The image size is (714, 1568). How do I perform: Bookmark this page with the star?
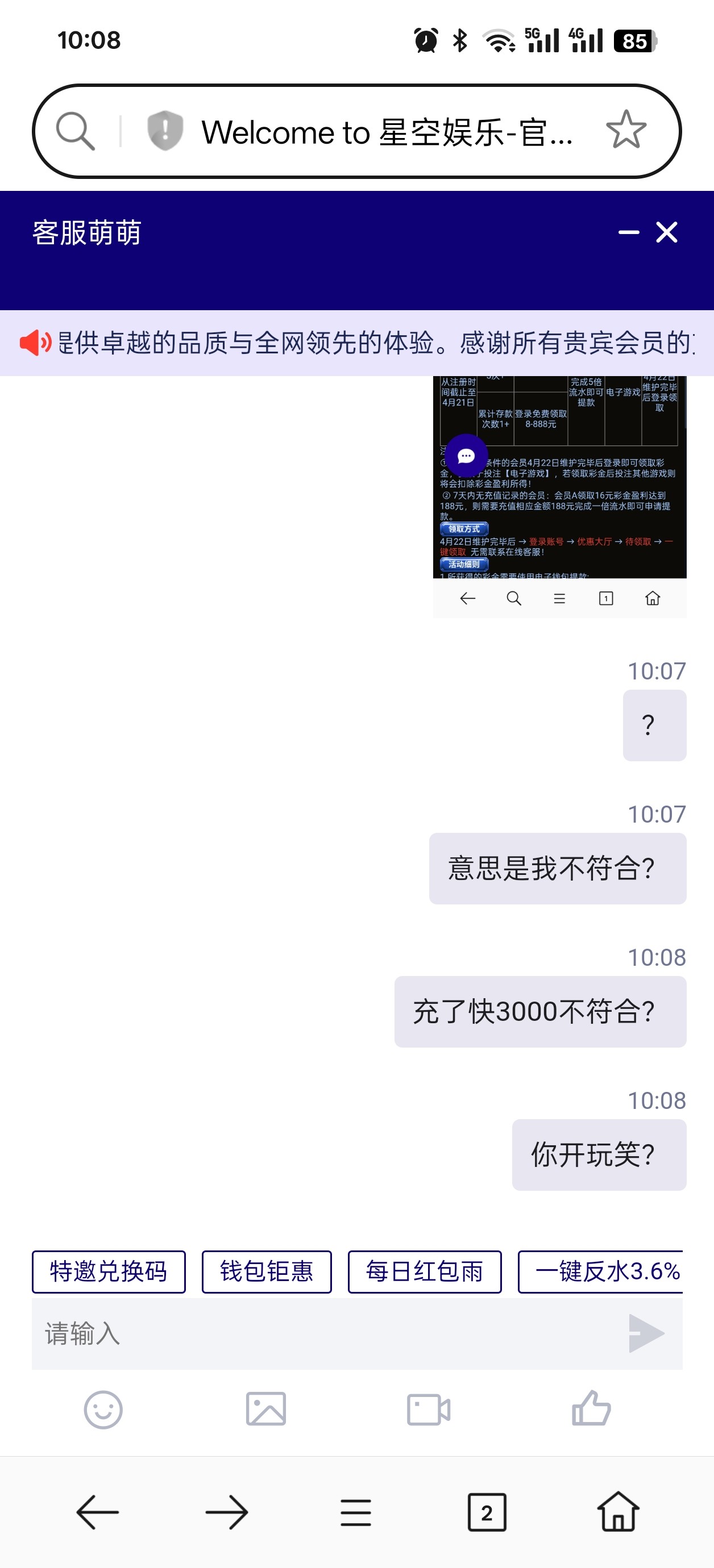[626, 130]
